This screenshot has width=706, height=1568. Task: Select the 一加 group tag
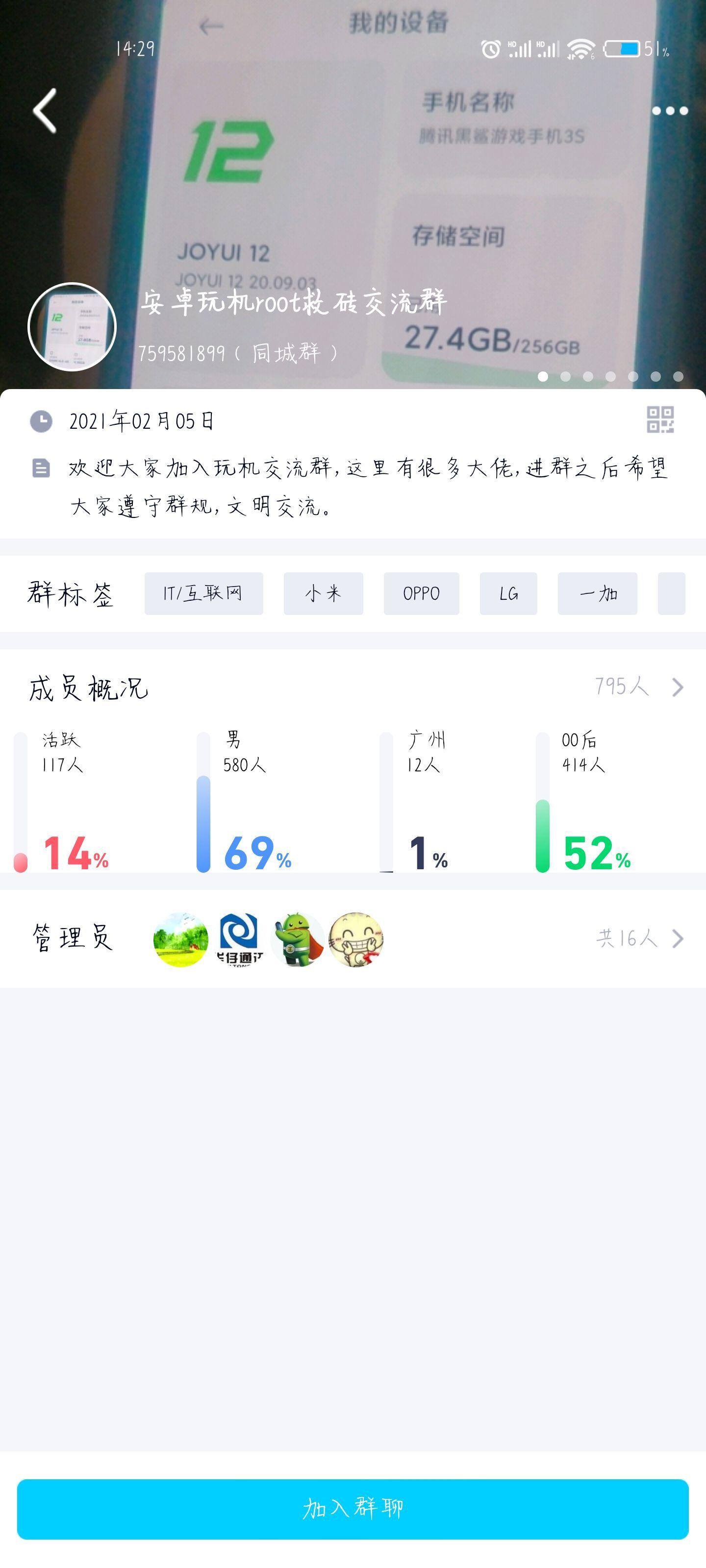point(597,593)
